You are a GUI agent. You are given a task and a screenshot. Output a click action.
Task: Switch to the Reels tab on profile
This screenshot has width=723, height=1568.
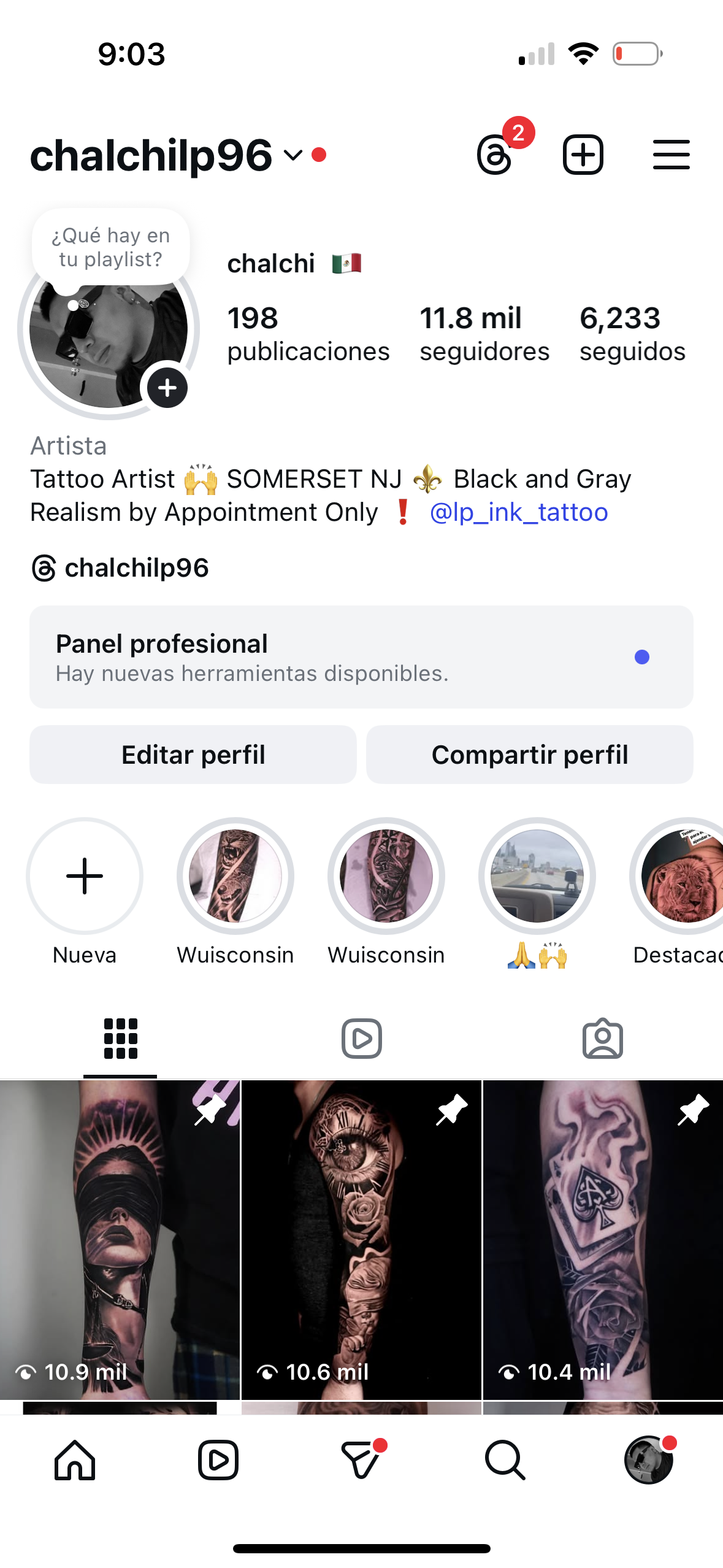tap(361, 1039)
